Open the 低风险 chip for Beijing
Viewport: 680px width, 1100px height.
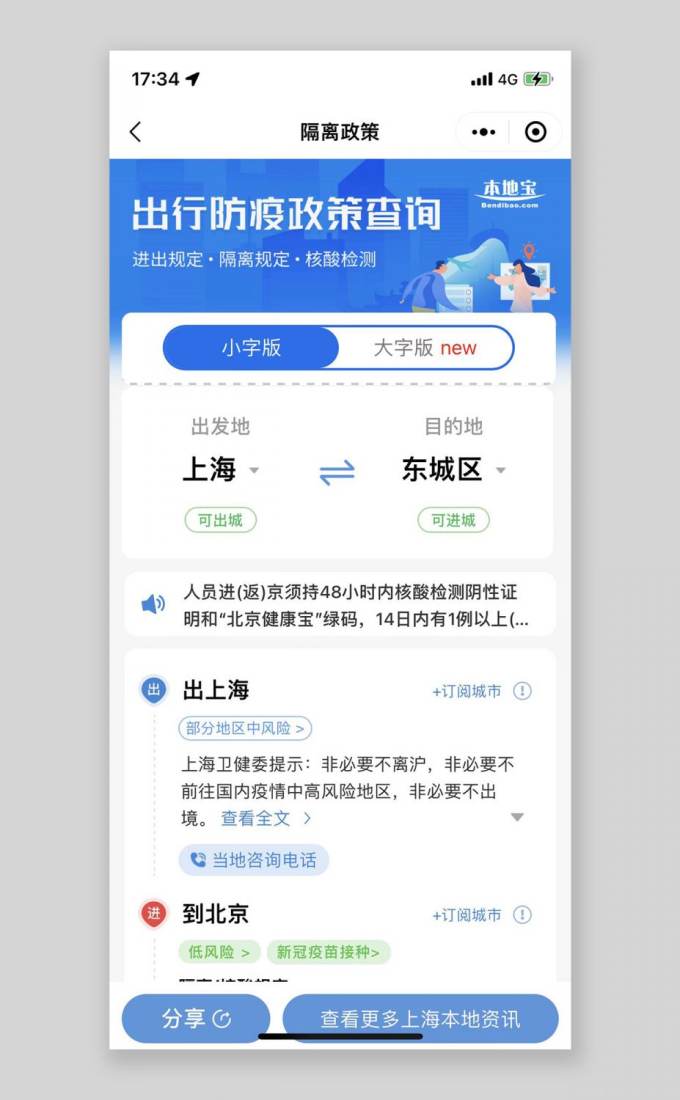(x=219, y=952)
